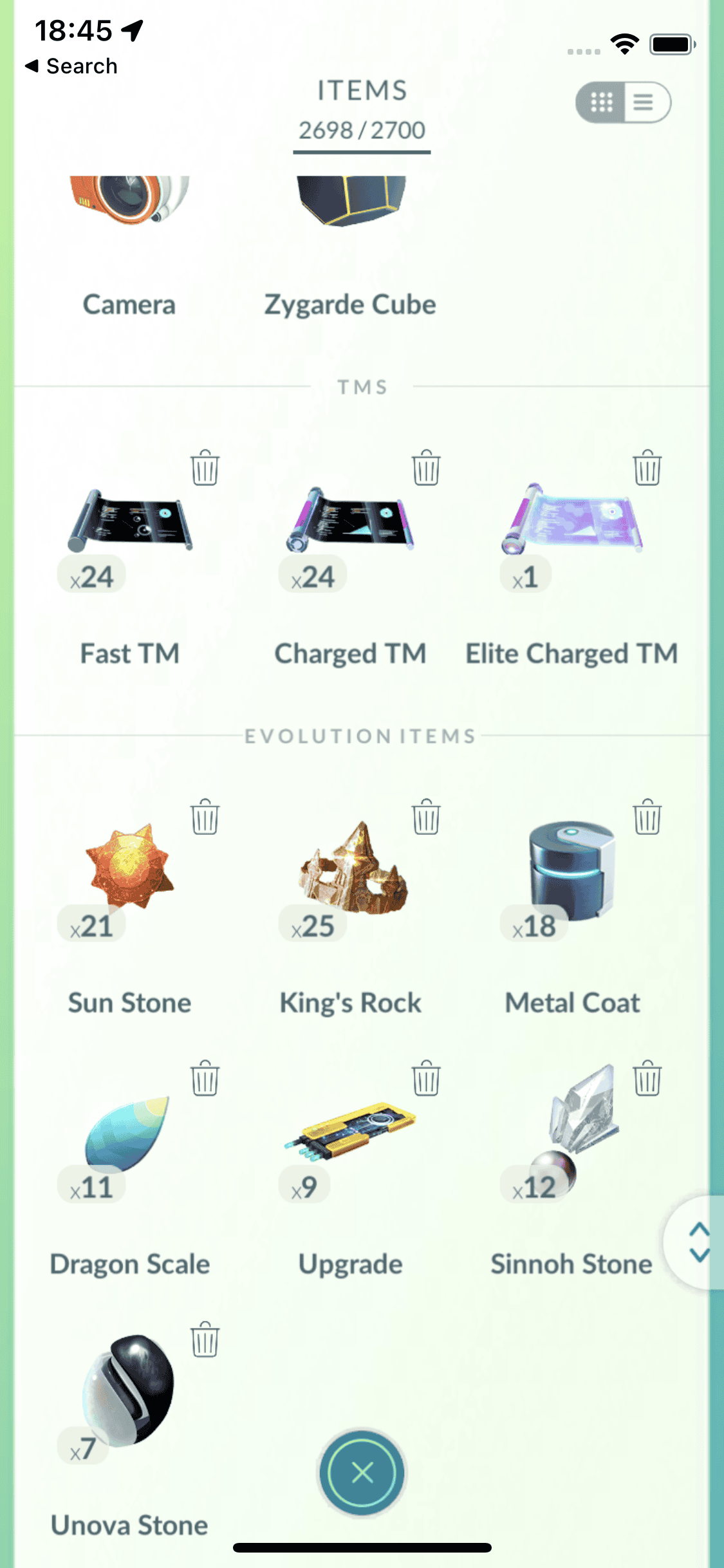Screen dimensions: 724x1568
Task: Close the items menu
Action: point(362,1472)
